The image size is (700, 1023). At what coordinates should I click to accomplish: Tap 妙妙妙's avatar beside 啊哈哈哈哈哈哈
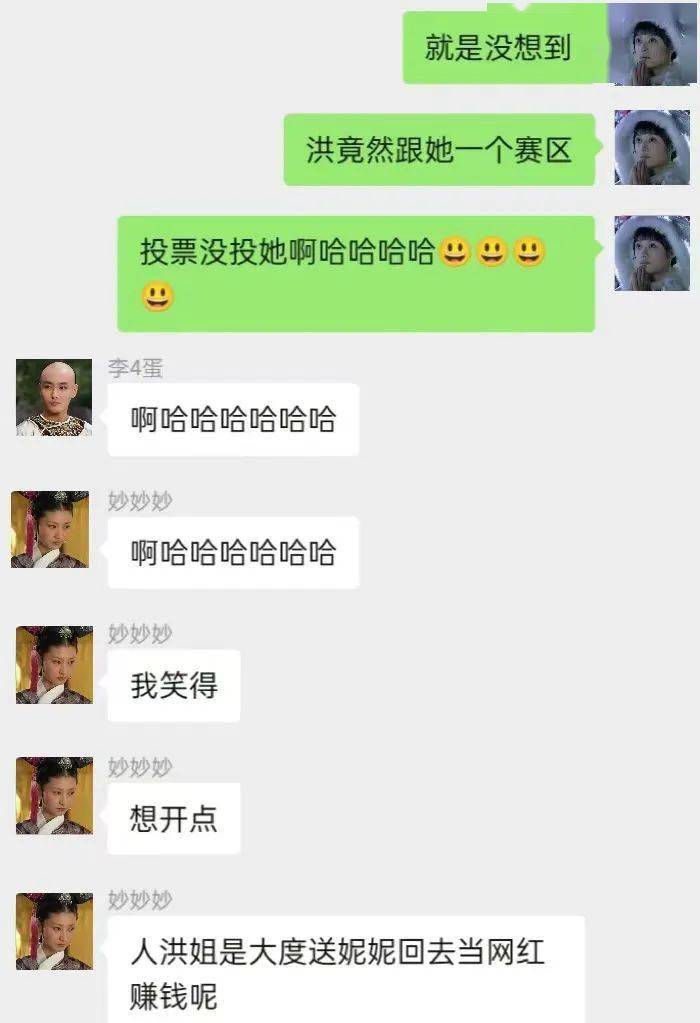[x=50, y=530]
